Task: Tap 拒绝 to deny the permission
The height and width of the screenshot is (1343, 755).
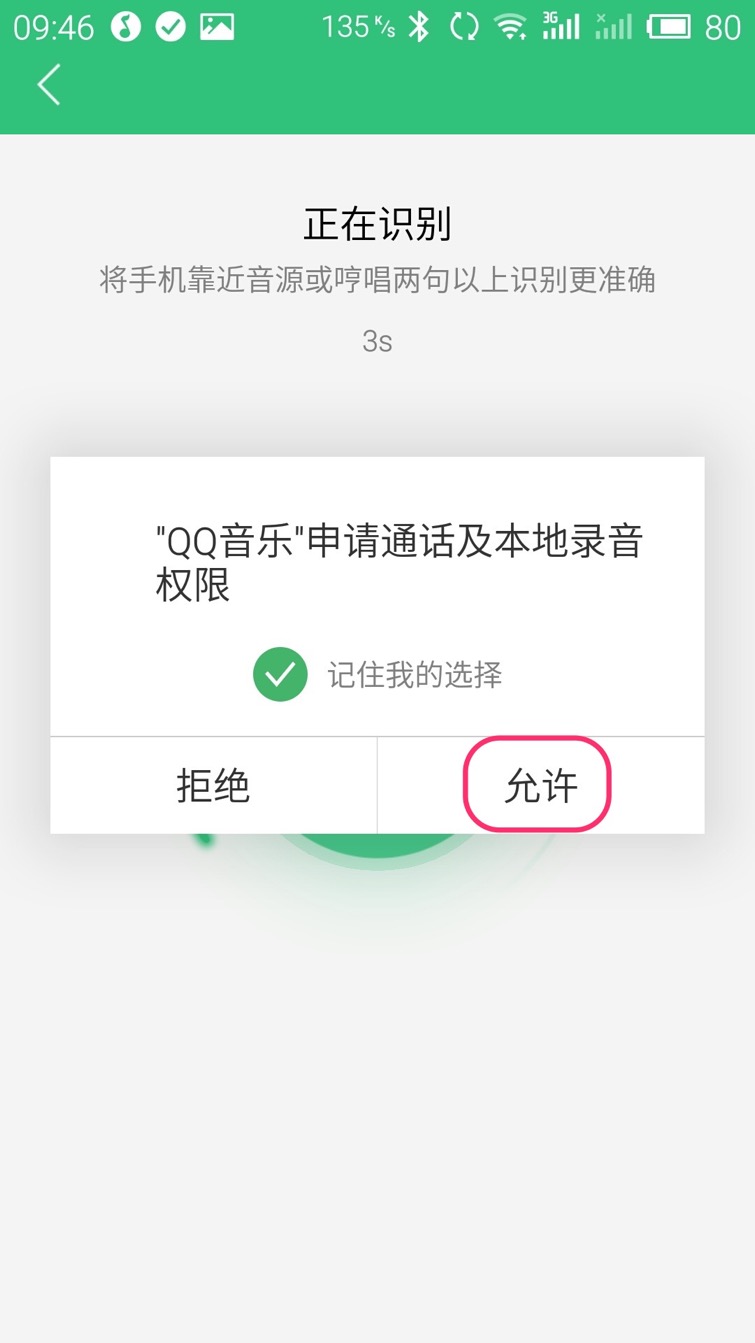Action: tap(213, 786)
